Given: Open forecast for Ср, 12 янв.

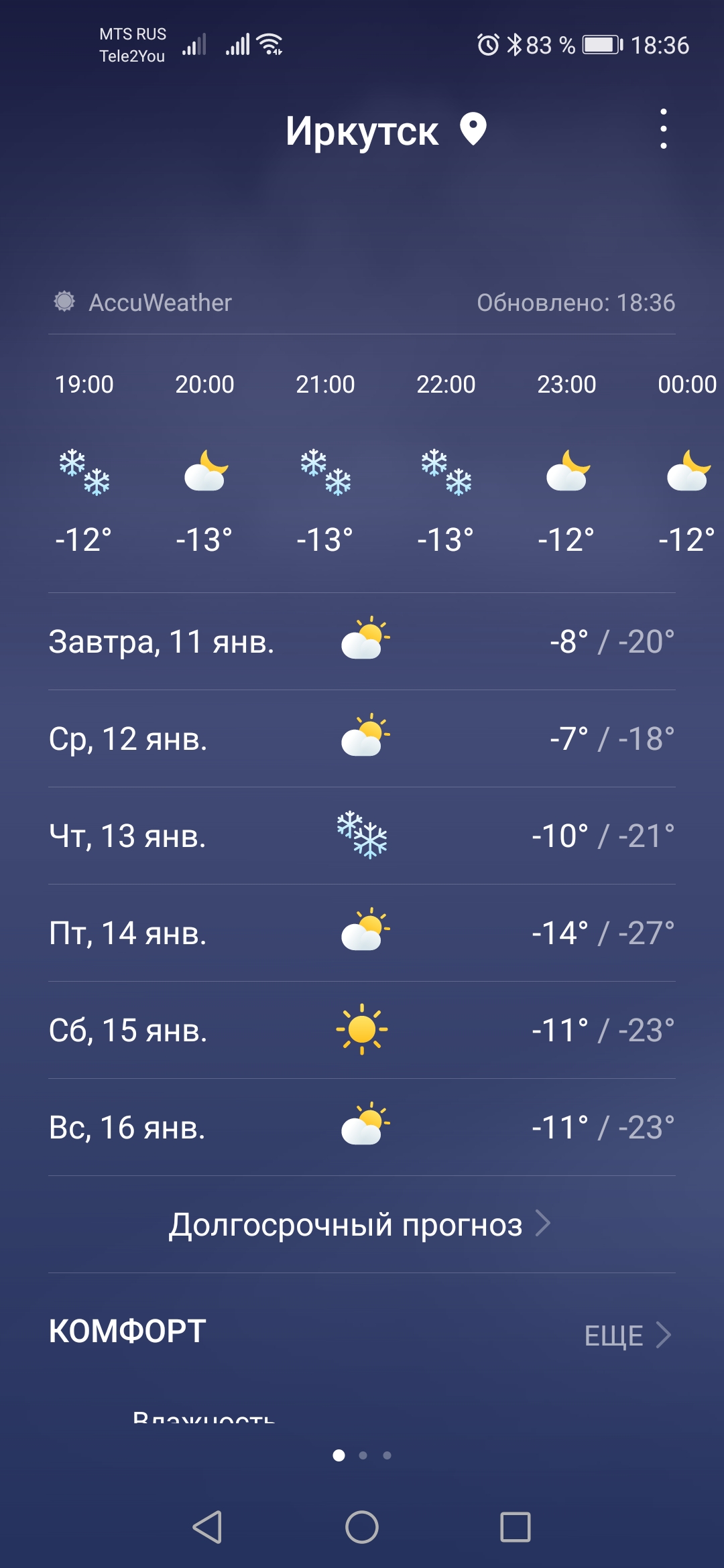Looking at the screenshot, I should point(361,738).
